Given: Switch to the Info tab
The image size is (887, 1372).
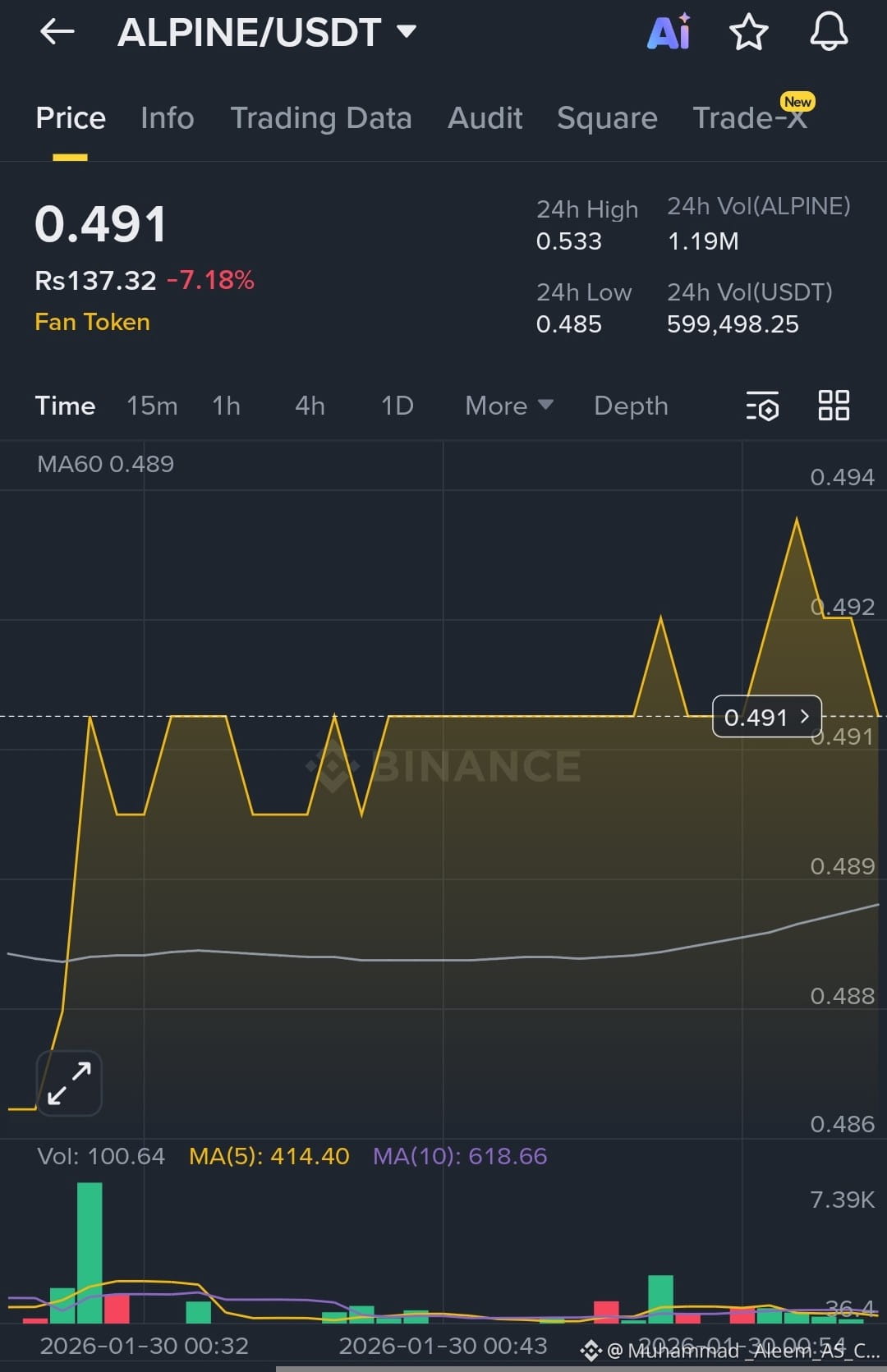Looking at the screenshot, I should (167, 118).
